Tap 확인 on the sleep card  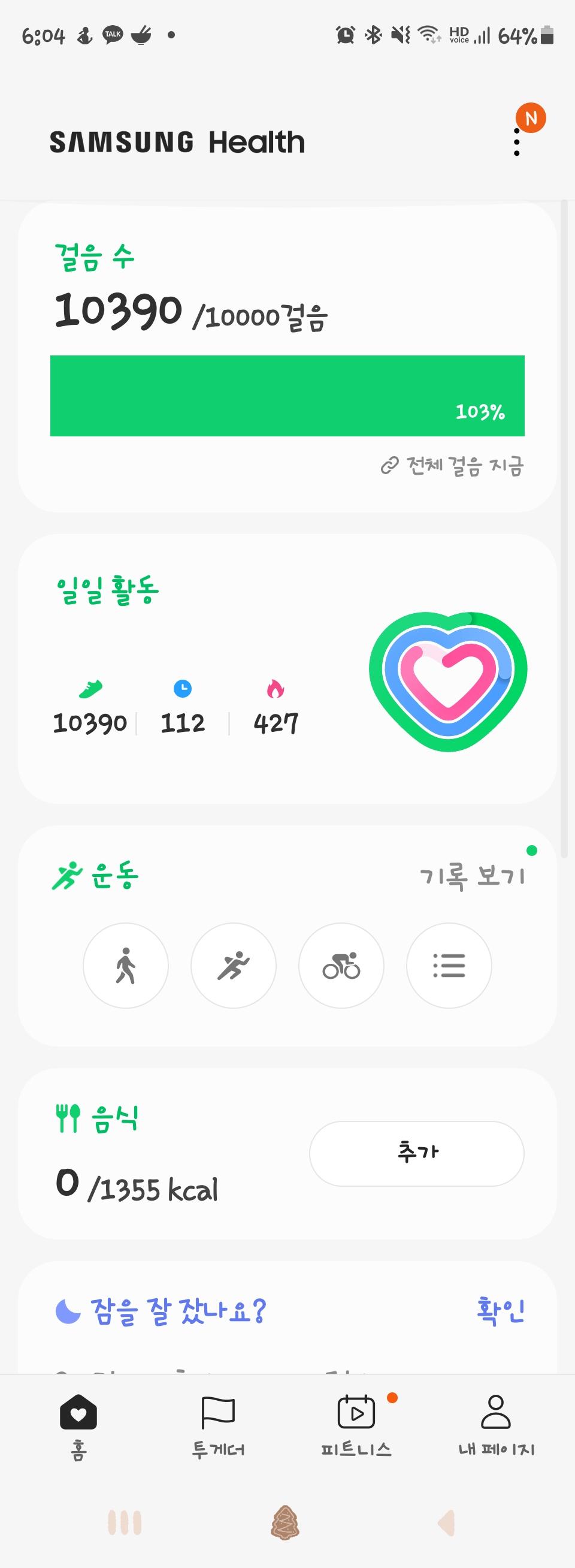click(500, 1310)
